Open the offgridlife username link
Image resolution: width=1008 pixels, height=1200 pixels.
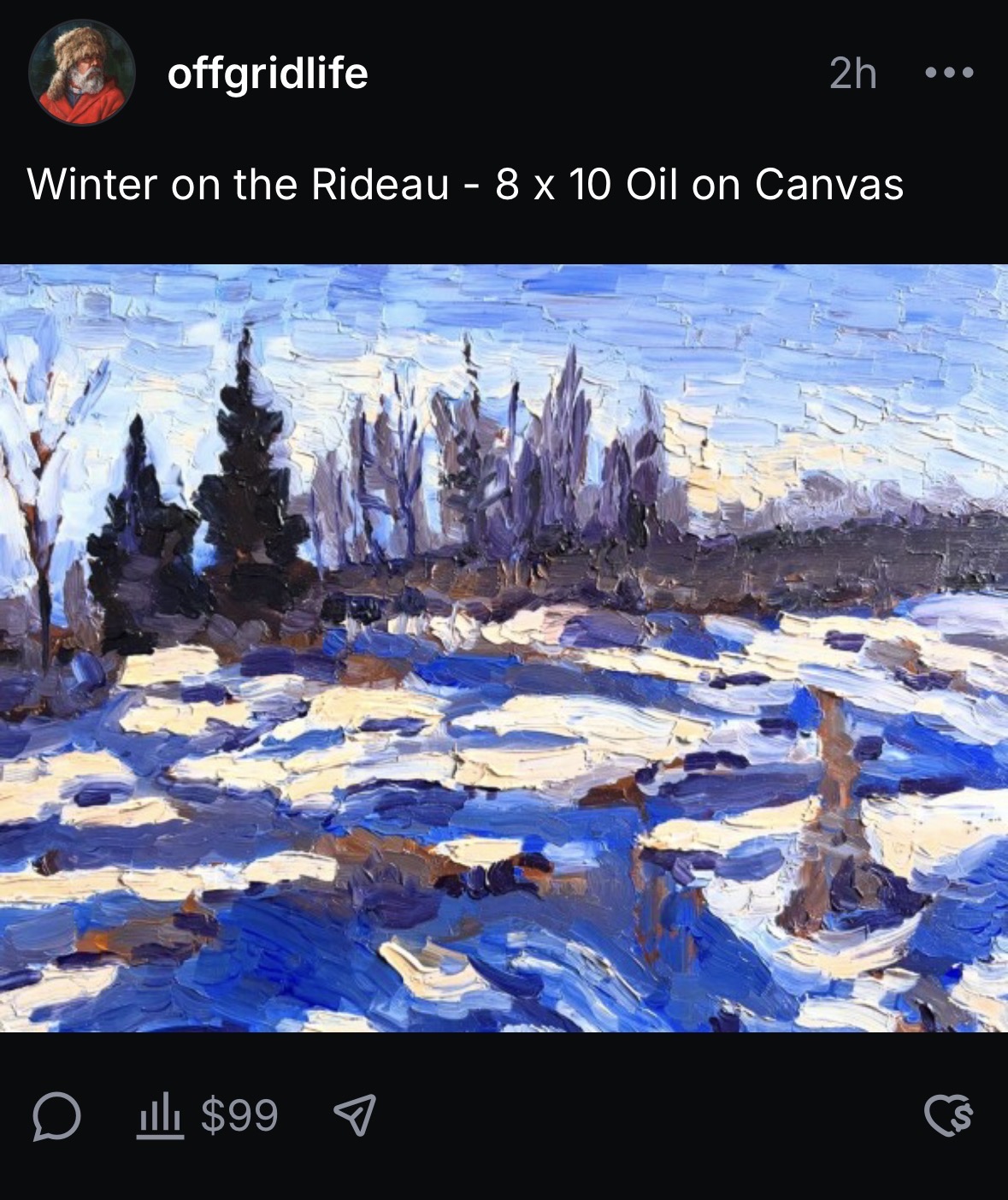pos(268,74)
